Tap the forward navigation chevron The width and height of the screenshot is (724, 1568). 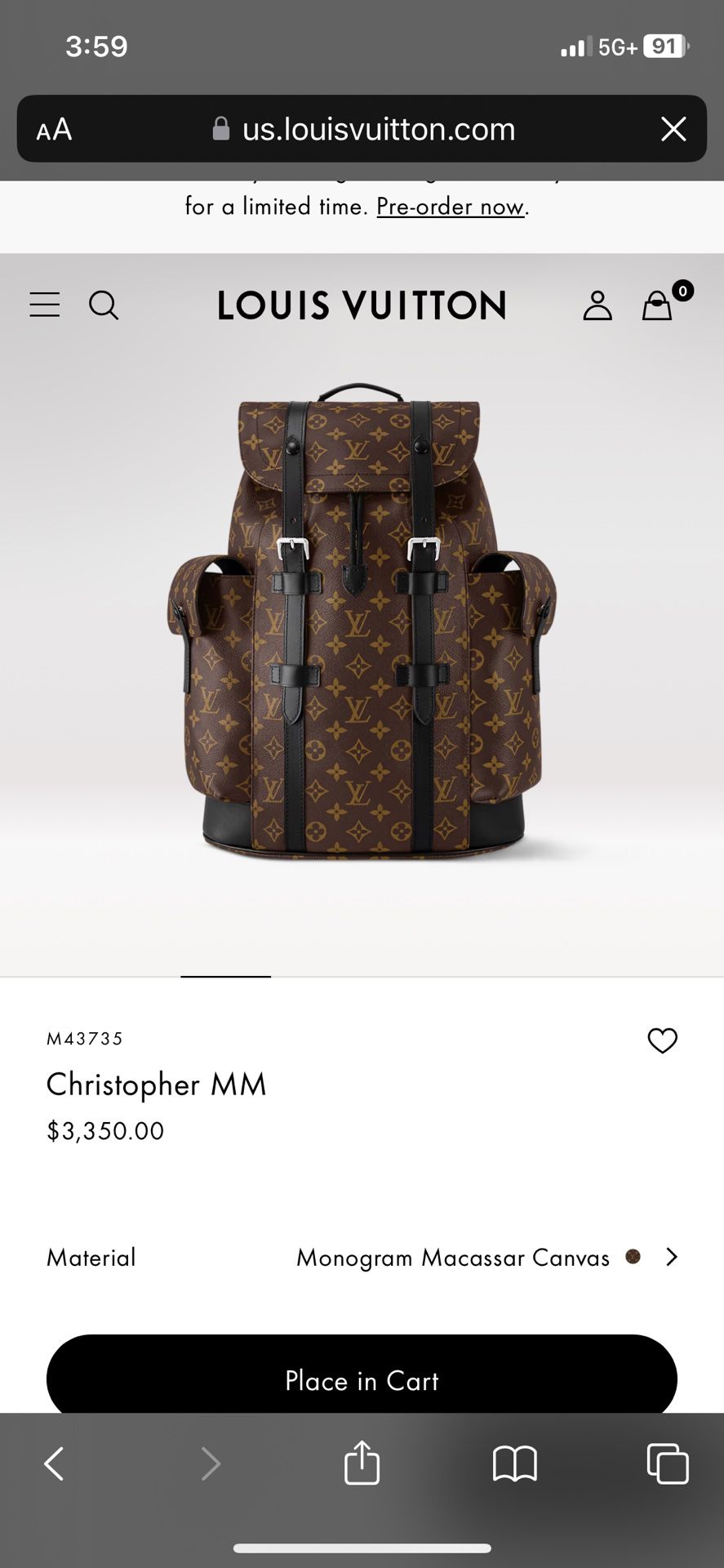pyautogui.click(x=211, y=1463)
